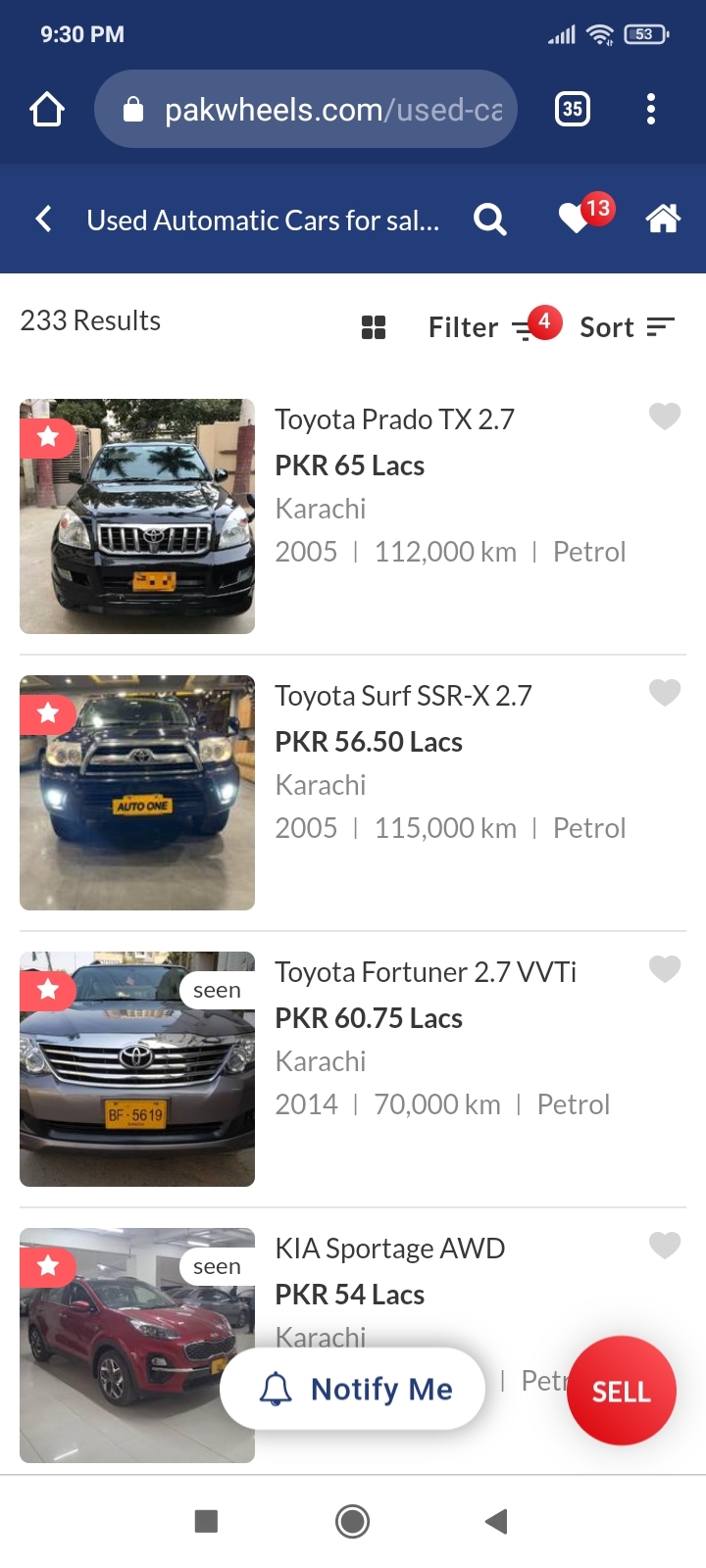The image size is (706, 1568).
Task: Open the search magnifier icon
Action: click(490, 220)
